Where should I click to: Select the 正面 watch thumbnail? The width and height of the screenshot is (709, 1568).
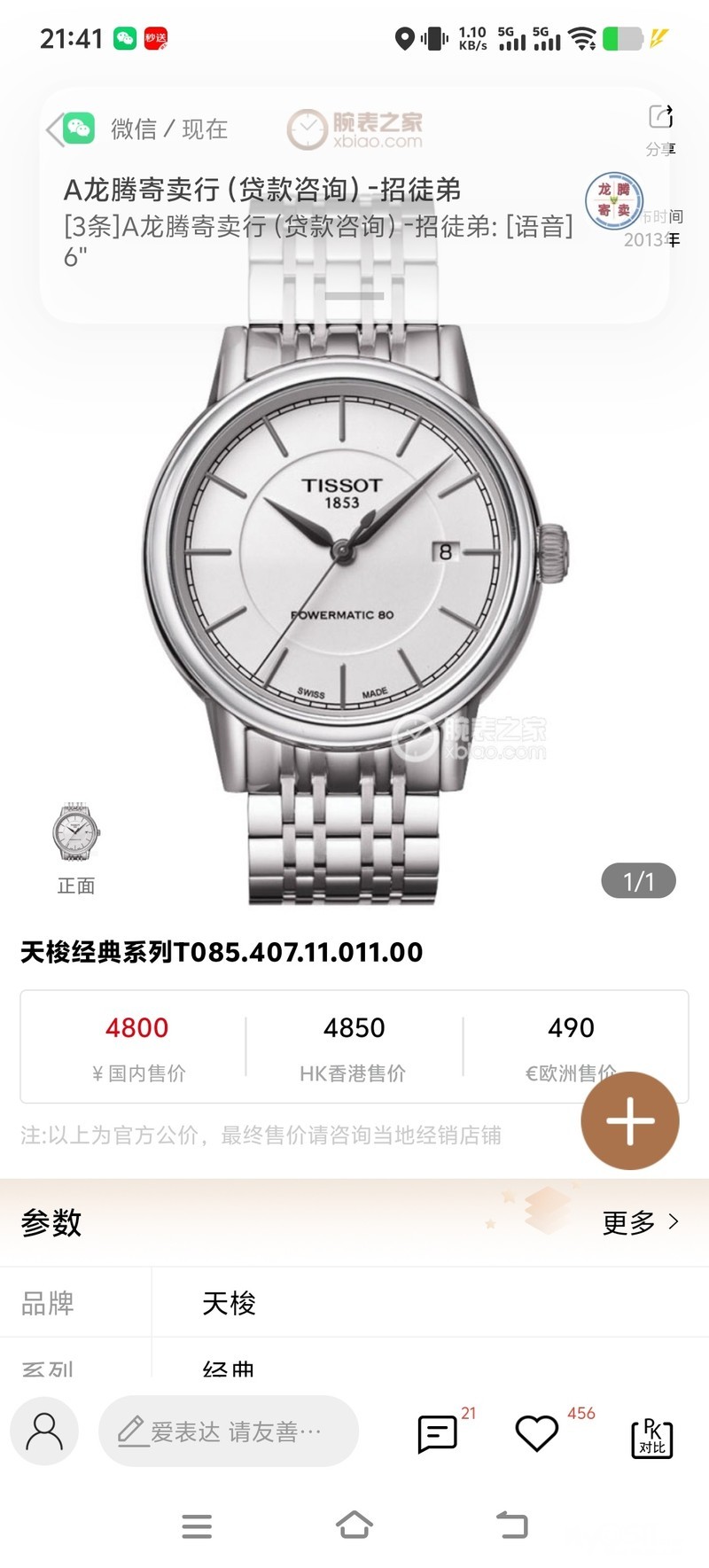[76, 835]
